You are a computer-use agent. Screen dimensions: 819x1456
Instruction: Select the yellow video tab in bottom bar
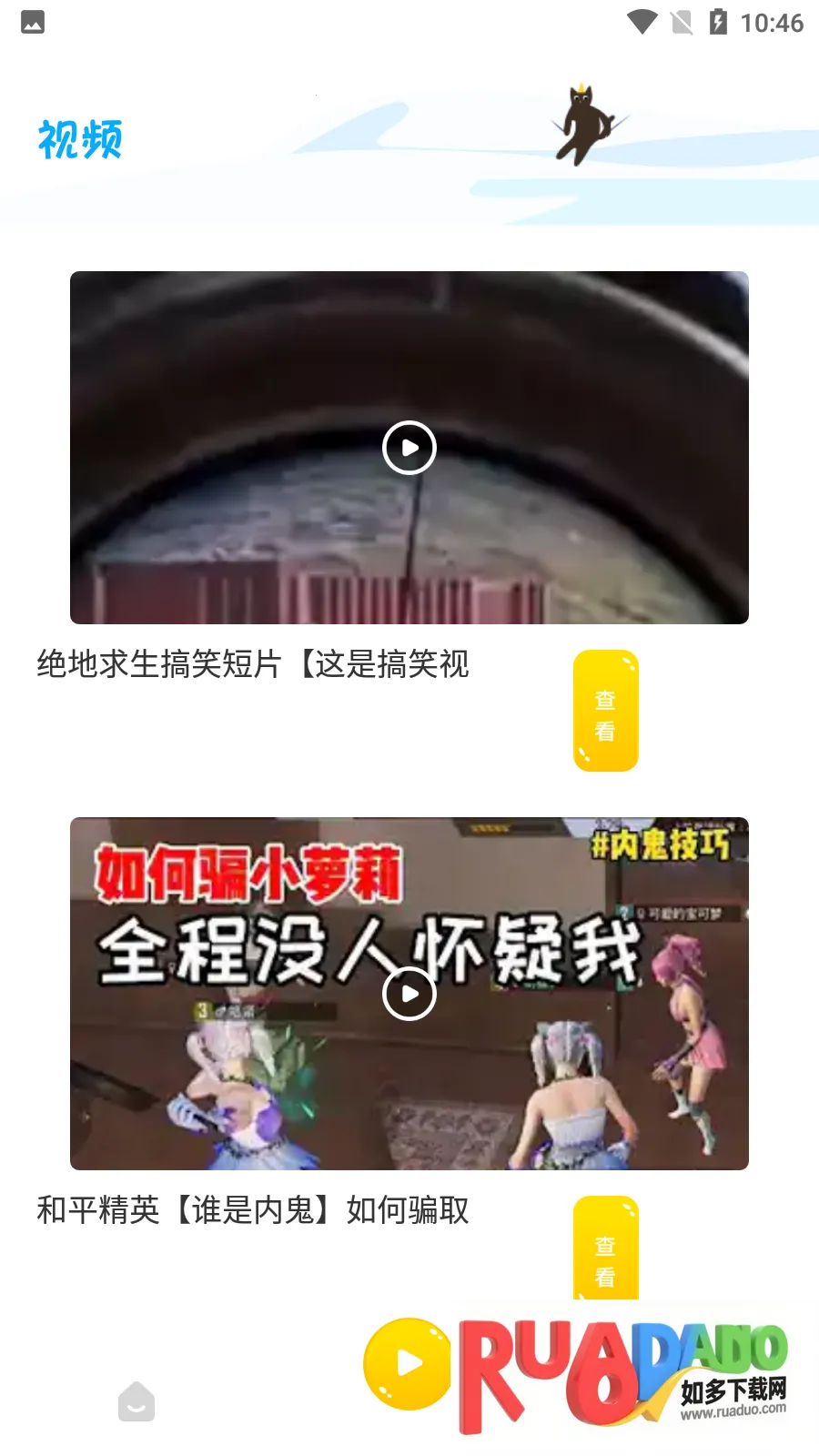pos(407,1363)
